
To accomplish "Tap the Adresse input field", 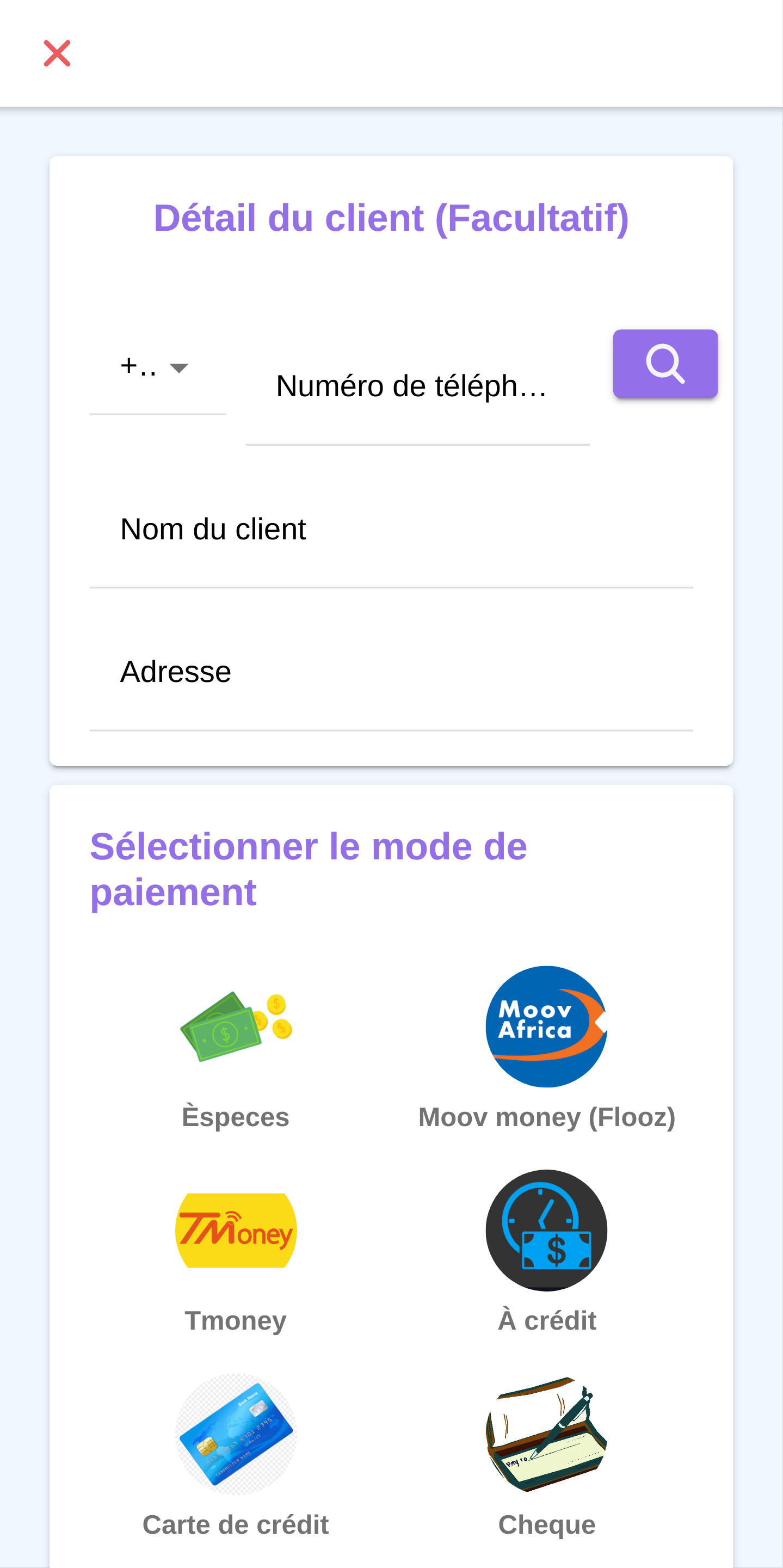I will tap(391, 672).
